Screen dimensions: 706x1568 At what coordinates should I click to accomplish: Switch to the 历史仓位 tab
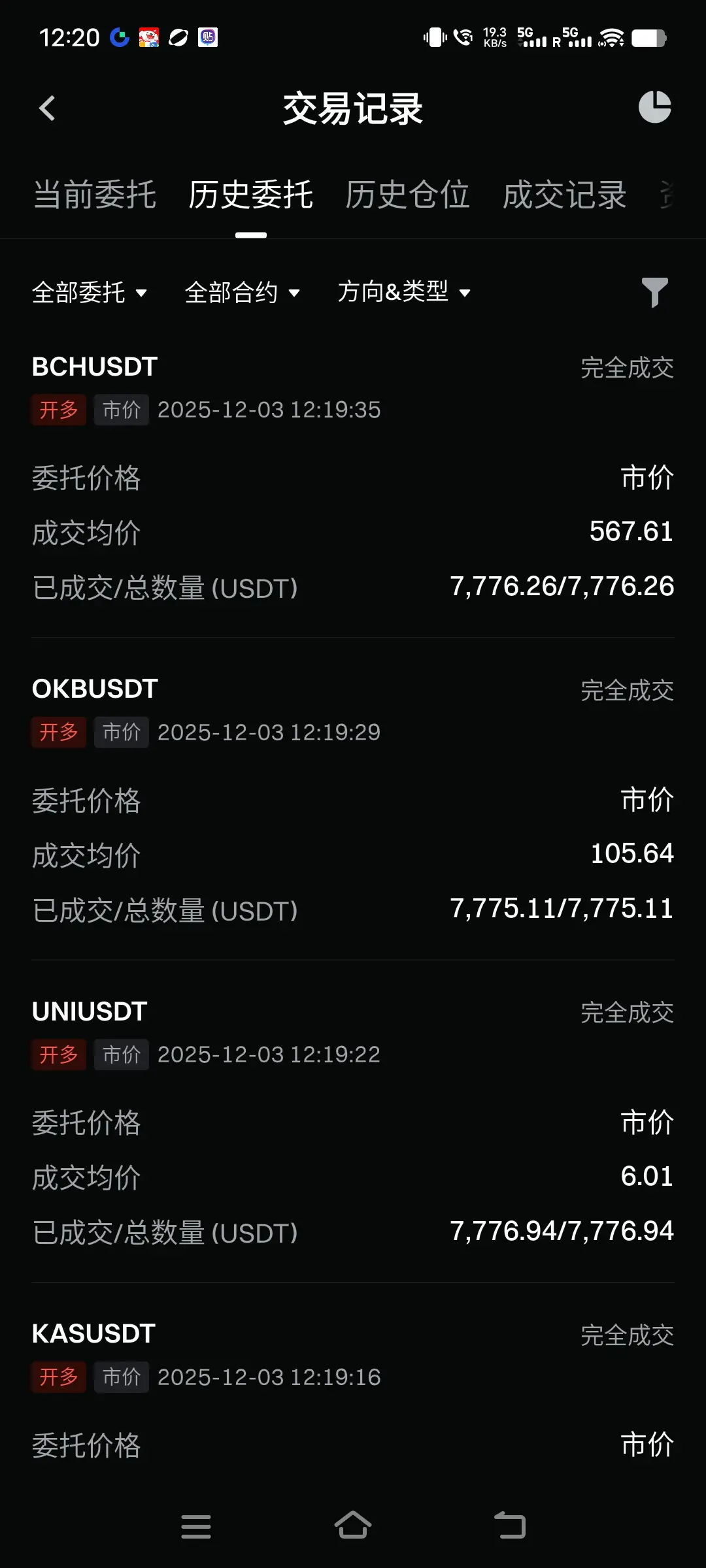[x=407, y=195]
